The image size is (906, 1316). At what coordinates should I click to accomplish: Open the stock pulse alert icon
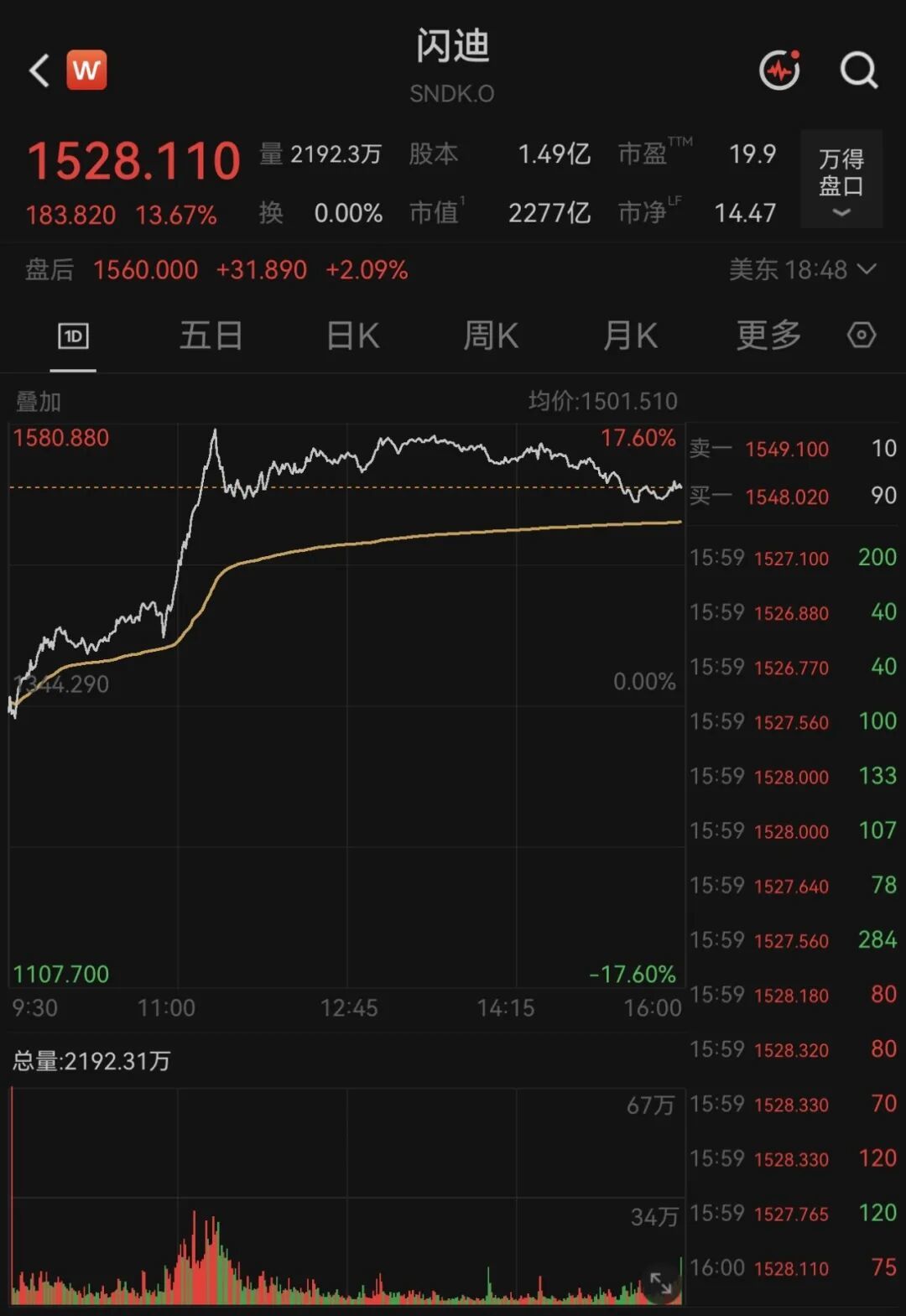[x=779, y=70]
